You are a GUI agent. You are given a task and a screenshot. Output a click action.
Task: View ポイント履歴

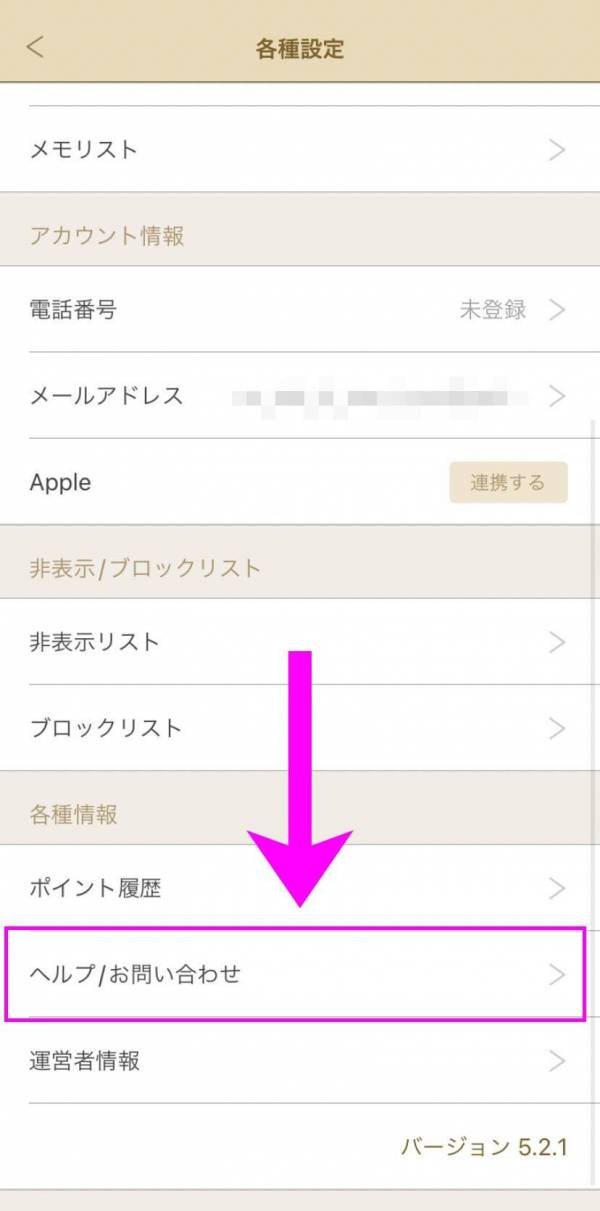298,888
